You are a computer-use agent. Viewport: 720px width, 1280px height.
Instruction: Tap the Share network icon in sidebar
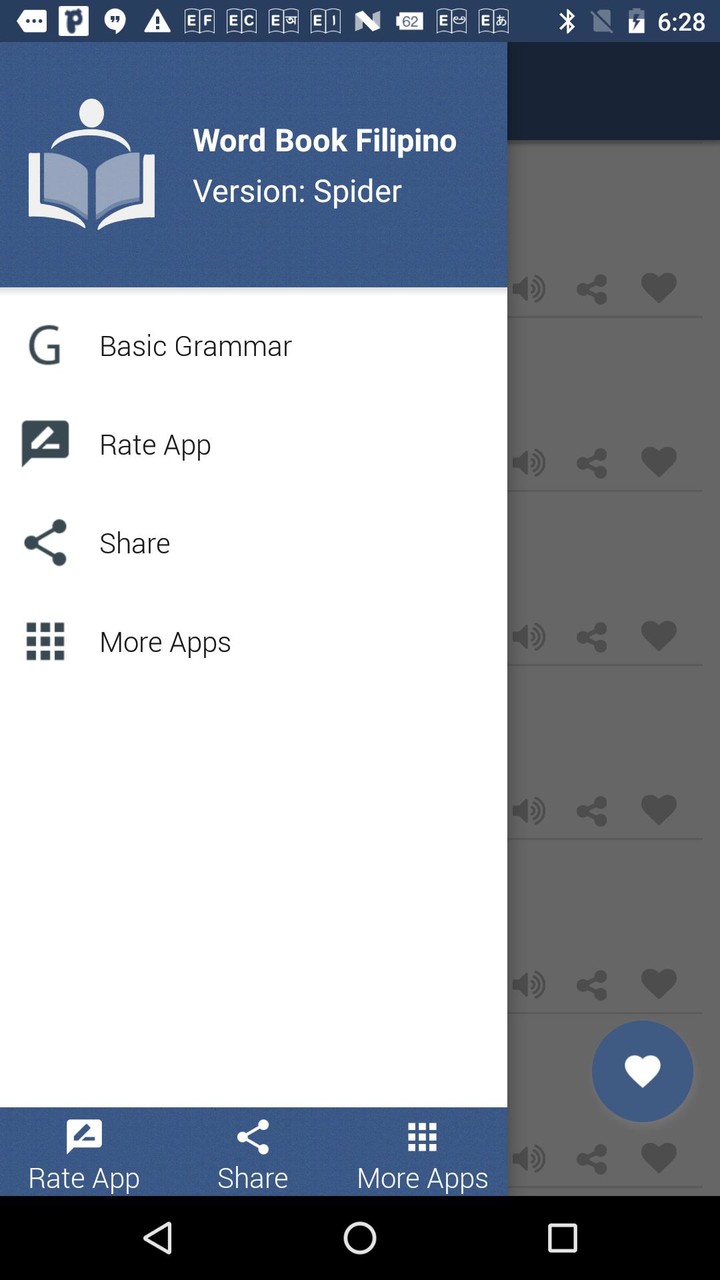[x=45, y=543]
